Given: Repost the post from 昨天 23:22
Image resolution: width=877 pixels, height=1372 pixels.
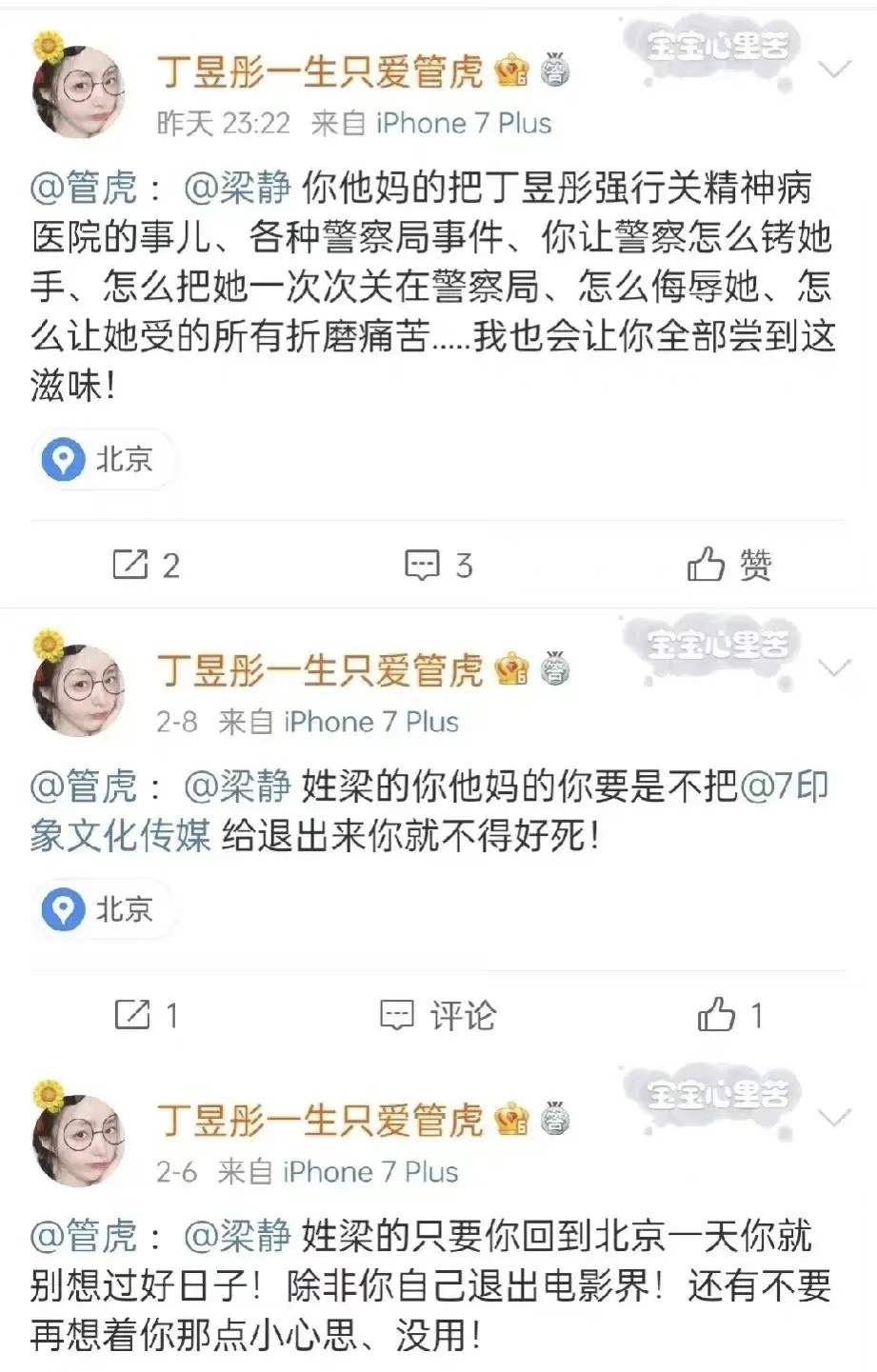Looking at the screenshot, I should 146,566.
